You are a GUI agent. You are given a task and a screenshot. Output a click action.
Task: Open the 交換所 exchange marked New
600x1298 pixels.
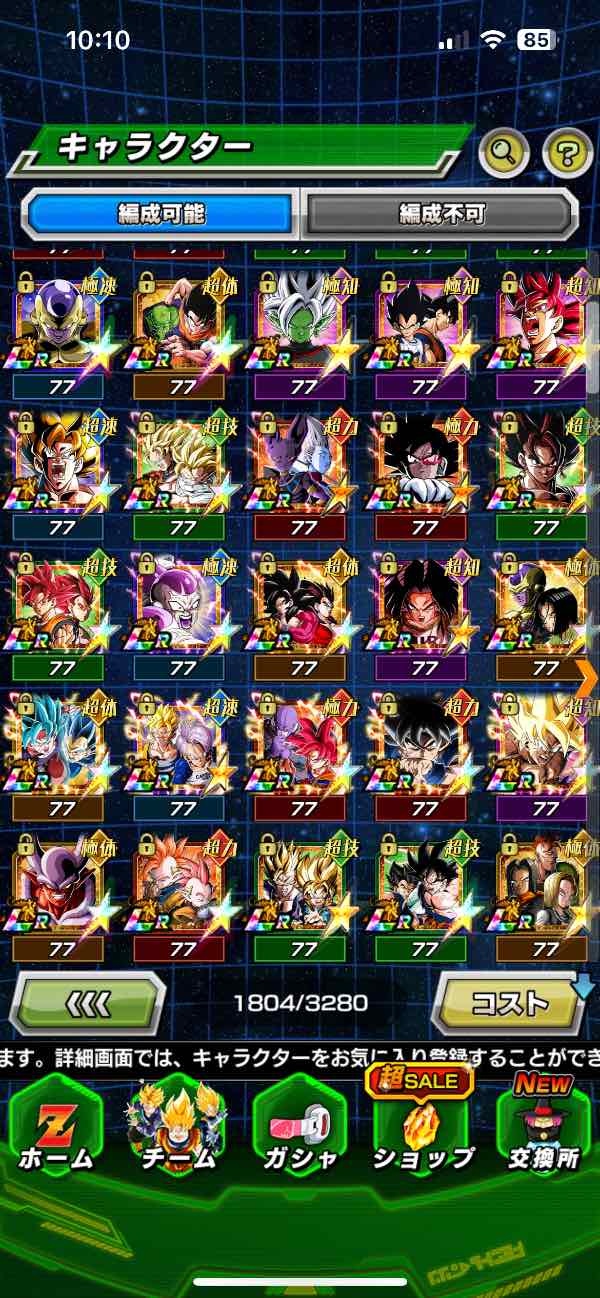click(x=544, y=1125)
